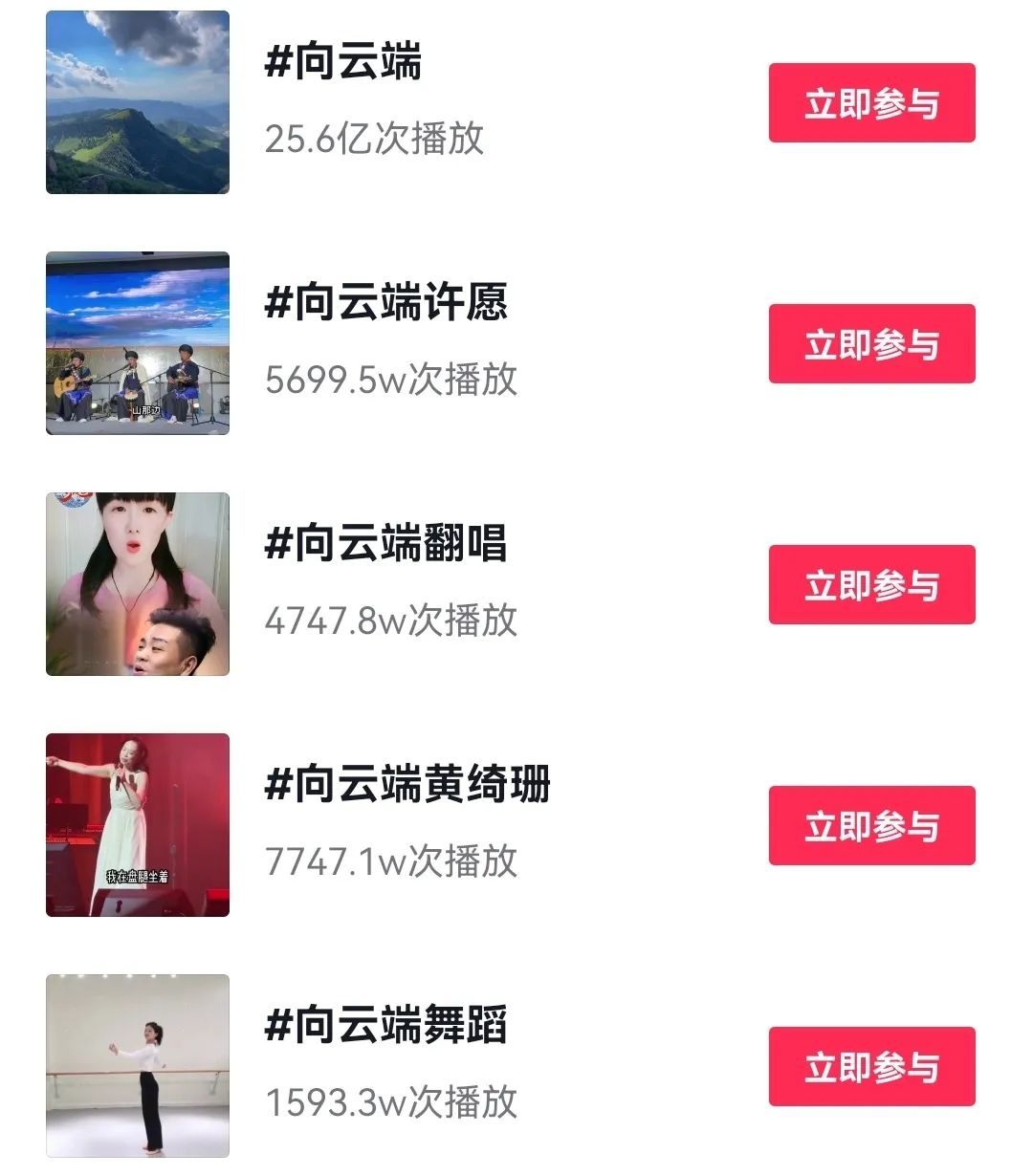This screenshot has height=1176, width=1033.
Task: Tap 立即参与 for #向云端黄绮珊 topic
Action: 870,826
